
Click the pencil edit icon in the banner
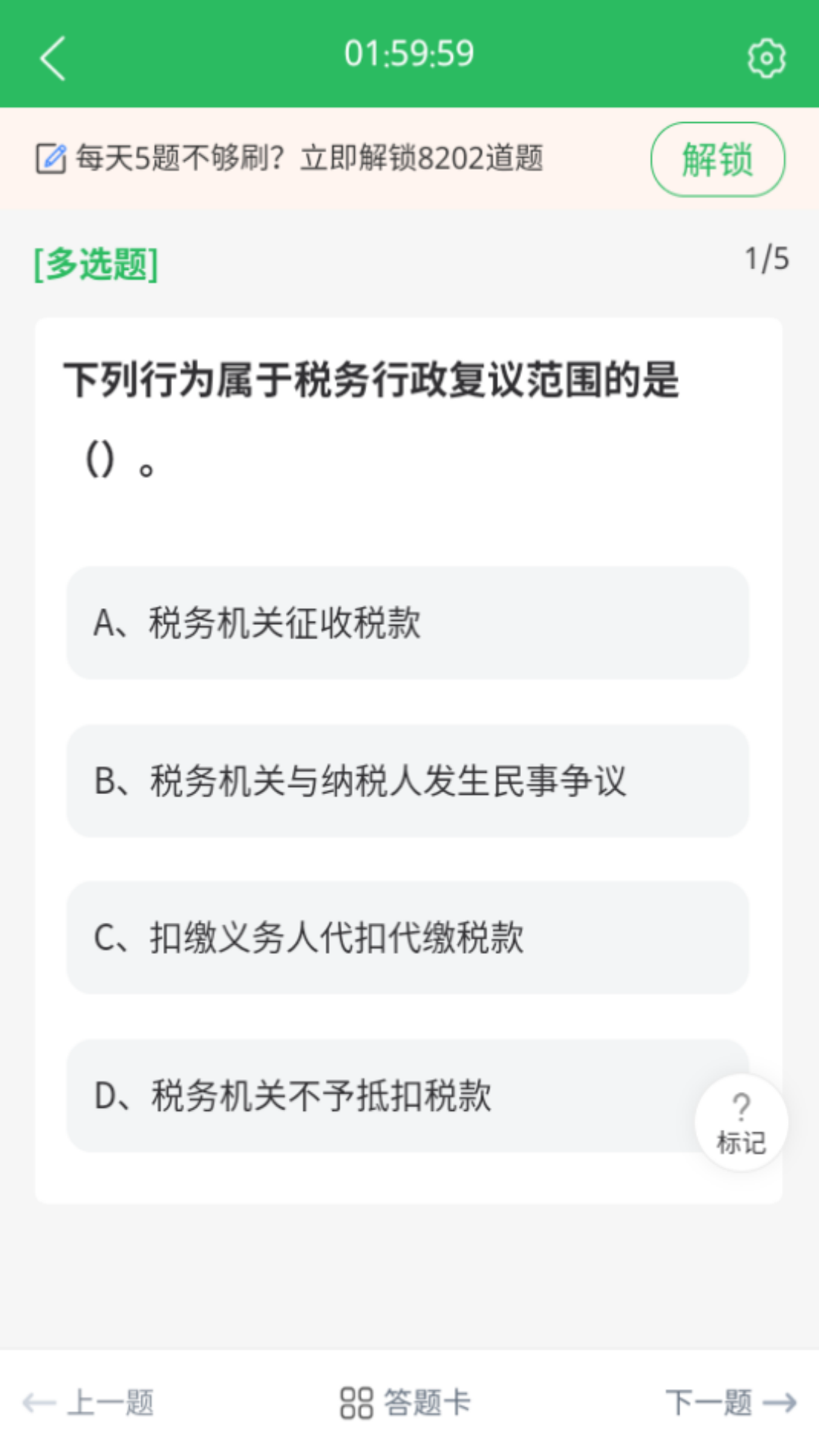tap(50, 158)
